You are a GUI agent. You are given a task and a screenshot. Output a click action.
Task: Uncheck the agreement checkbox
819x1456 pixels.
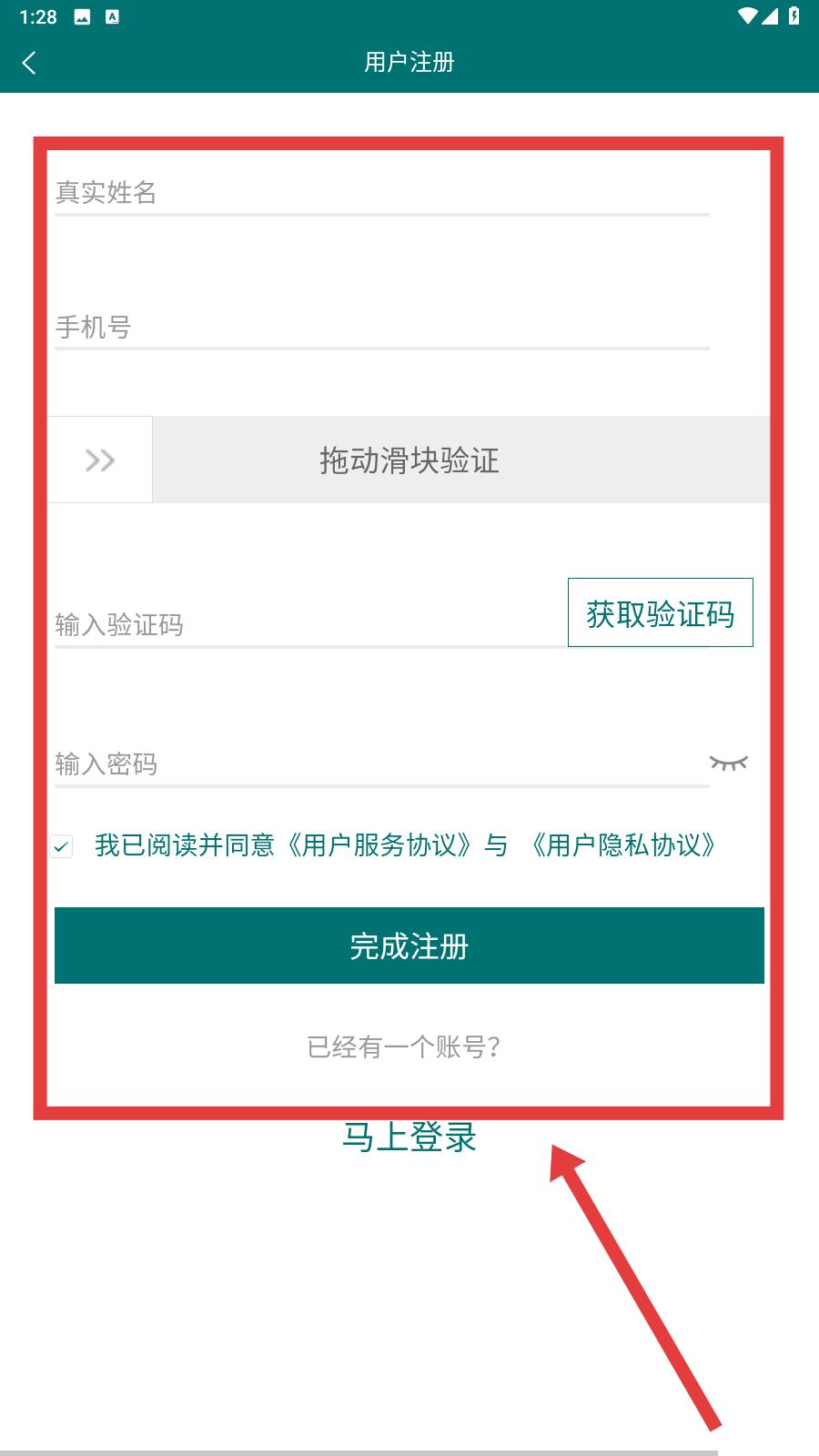(61, 846)
